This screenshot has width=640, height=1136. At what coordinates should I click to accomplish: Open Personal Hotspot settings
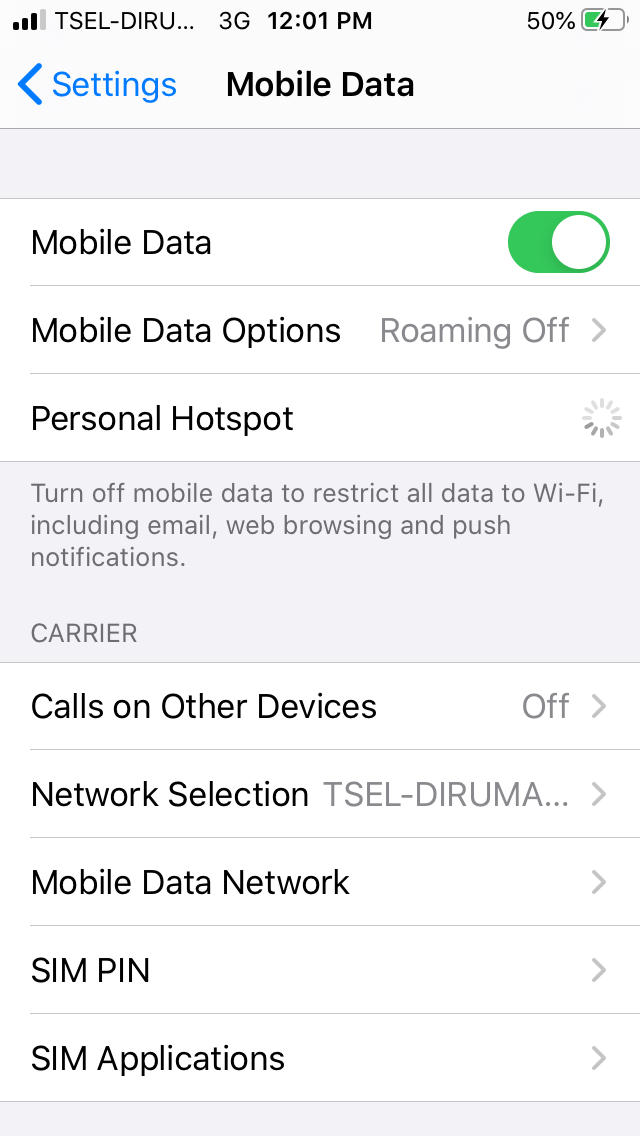pos(320,418)
